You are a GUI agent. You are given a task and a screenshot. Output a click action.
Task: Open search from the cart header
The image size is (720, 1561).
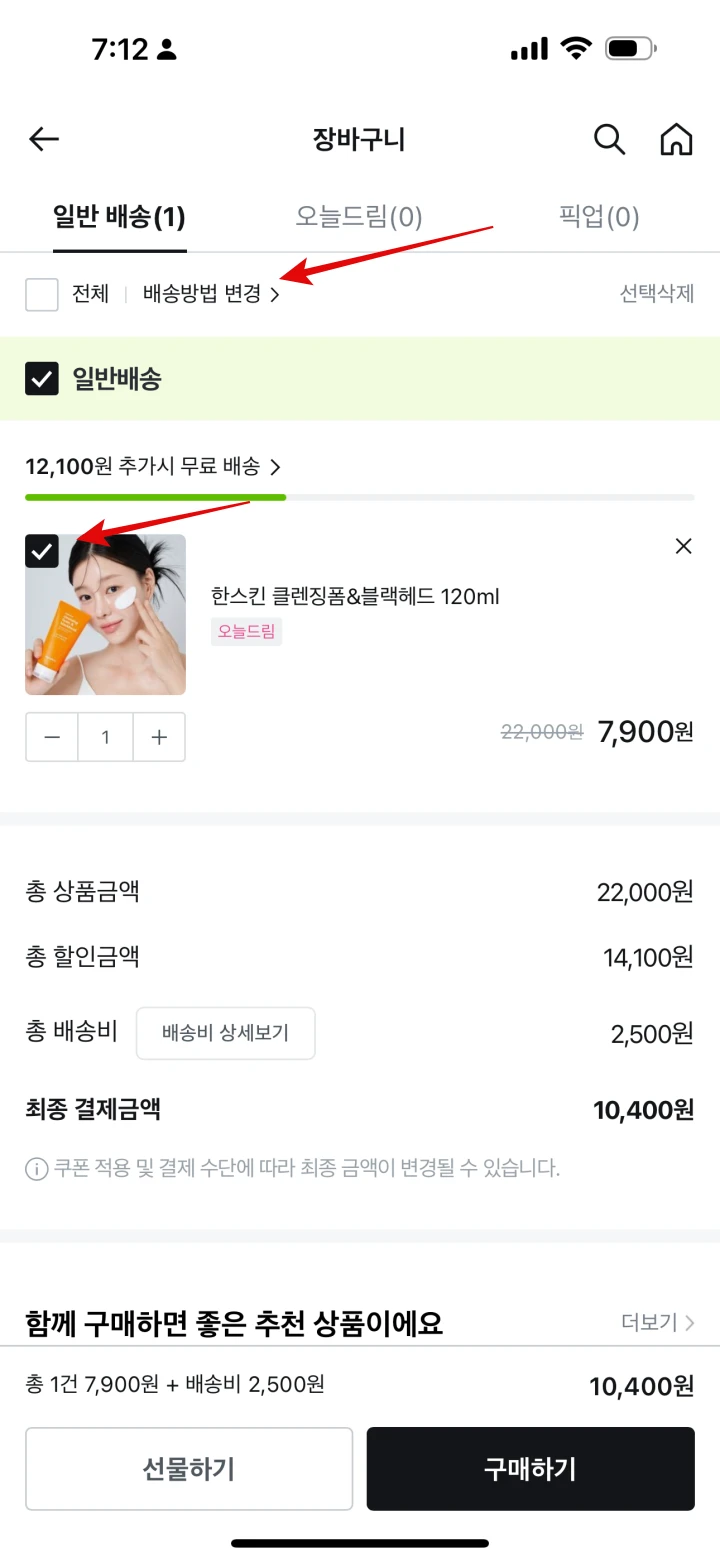[x=609, y=140]
